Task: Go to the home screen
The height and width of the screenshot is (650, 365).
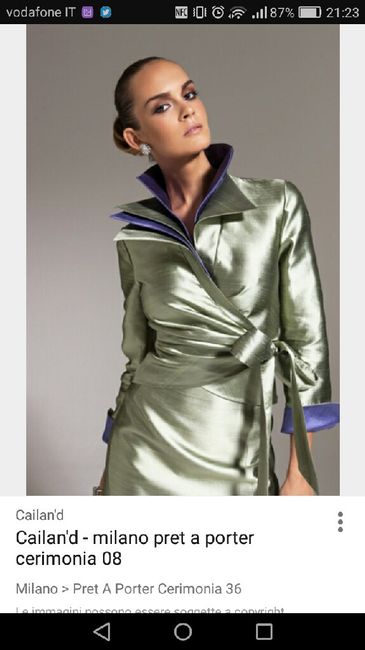Action: coord(183,632)
